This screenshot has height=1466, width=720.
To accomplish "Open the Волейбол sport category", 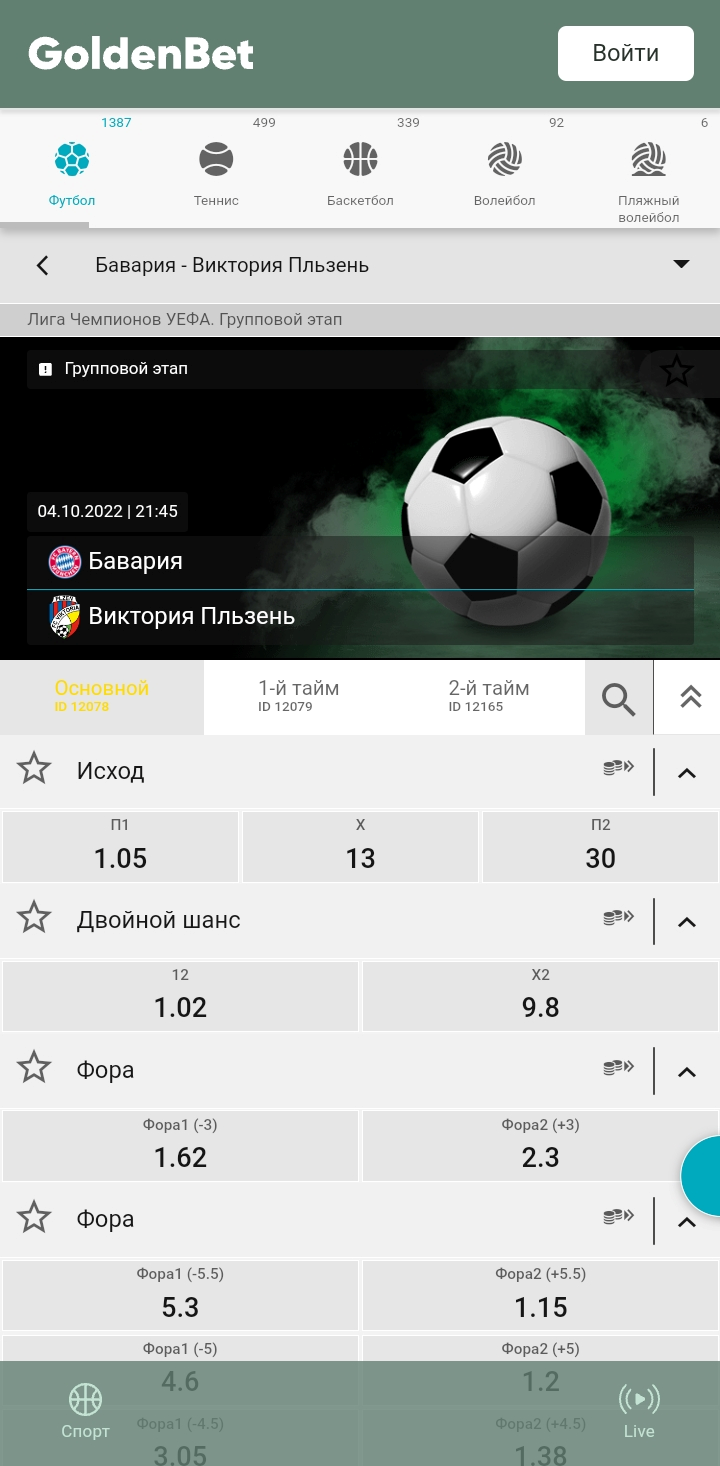I will [504, 172].
